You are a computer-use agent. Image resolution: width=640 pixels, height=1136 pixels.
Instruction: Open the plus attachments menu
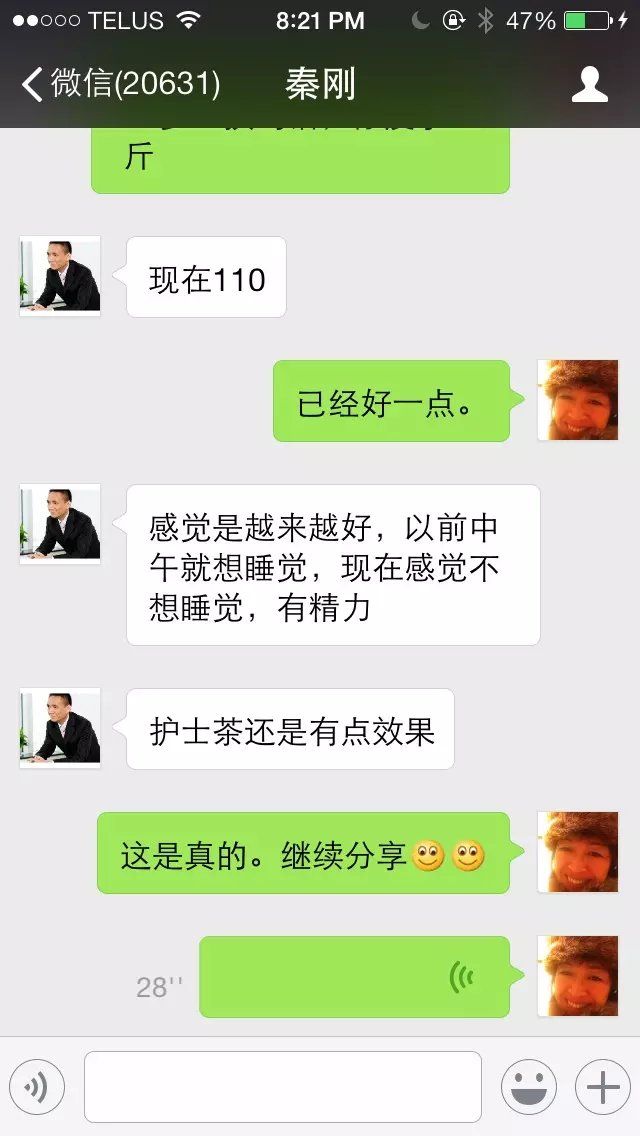coord(603,1087)
